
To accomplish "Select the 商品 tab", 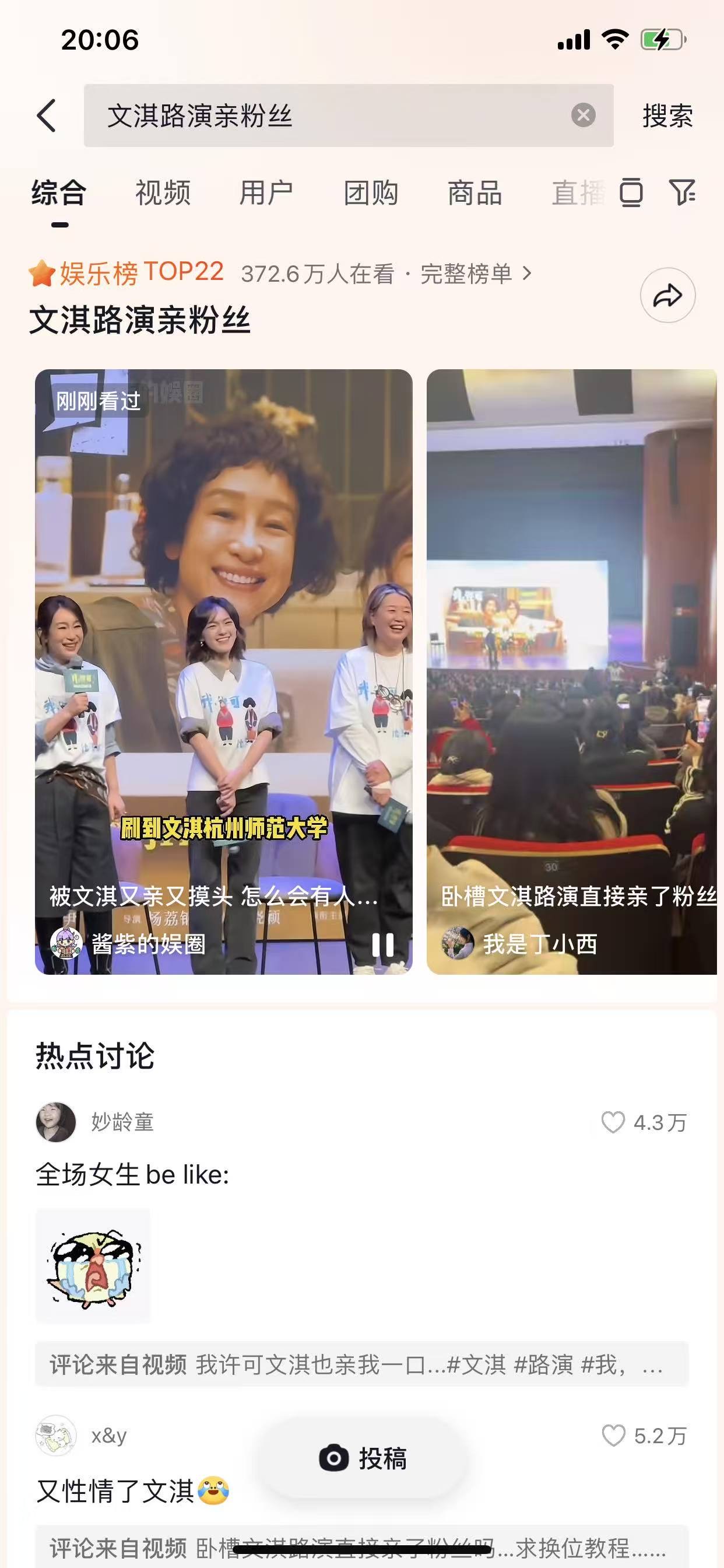I will [x=475, y=194].
